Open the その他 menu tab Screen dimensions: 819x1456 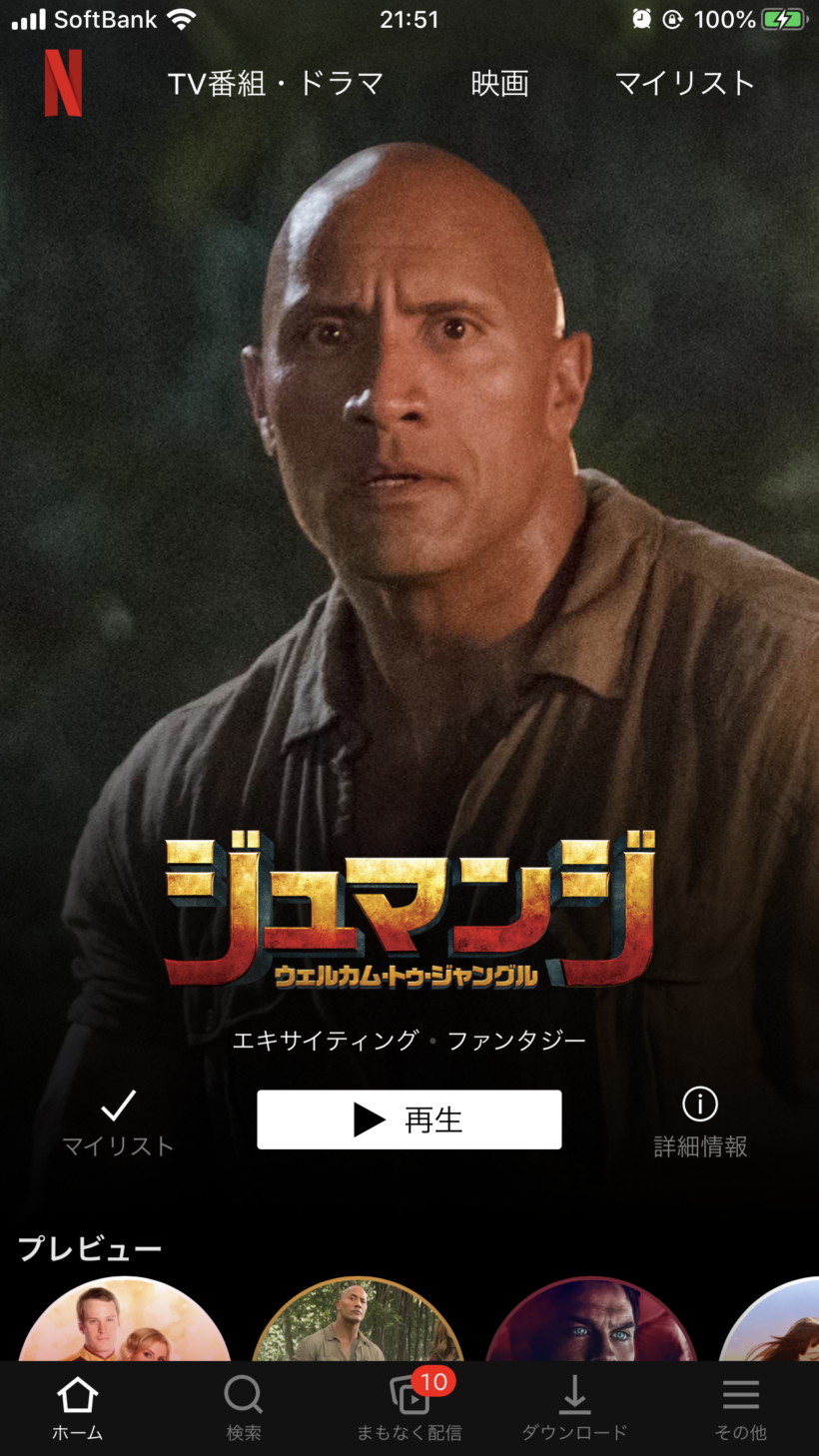click(x=740, y=1409)
